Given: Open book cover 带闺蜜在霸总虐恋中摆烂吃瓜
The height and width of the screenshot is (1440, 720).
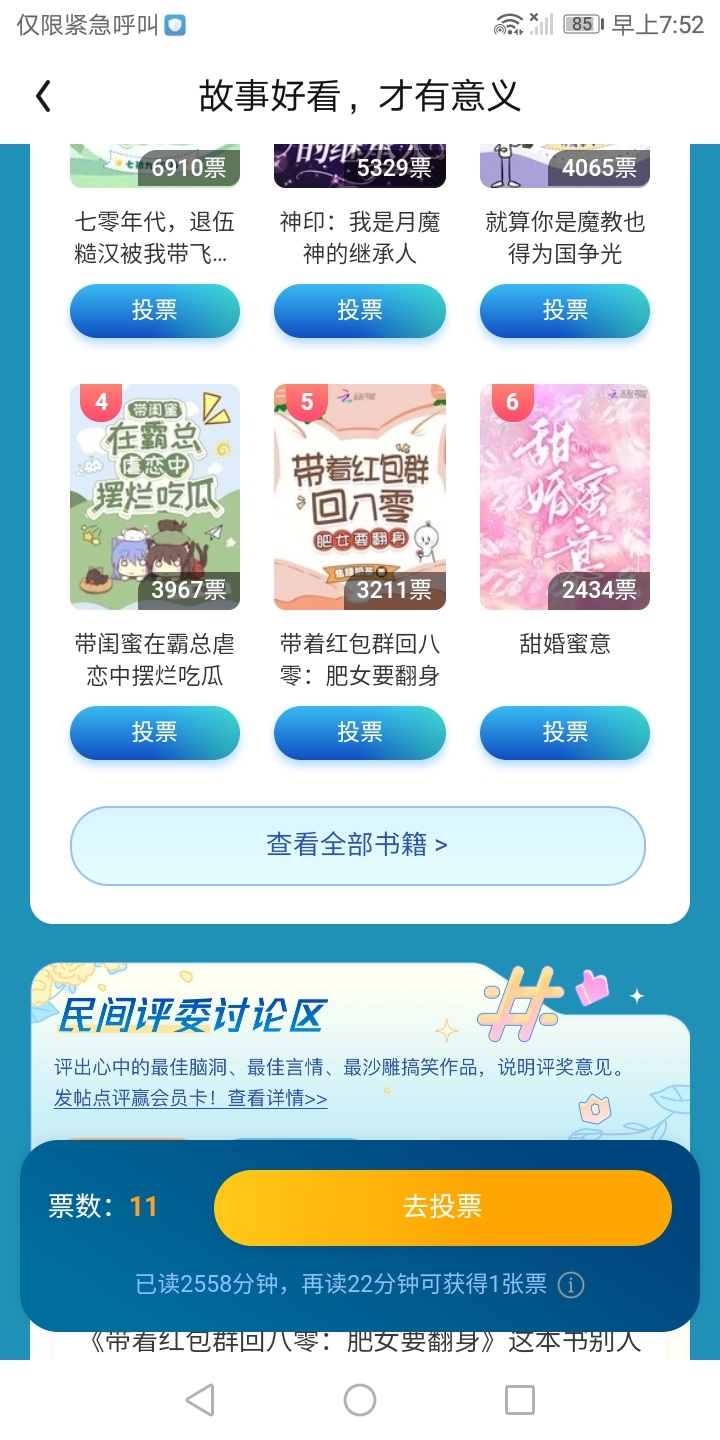Looking at the screenshot, I should click(155, 497).
